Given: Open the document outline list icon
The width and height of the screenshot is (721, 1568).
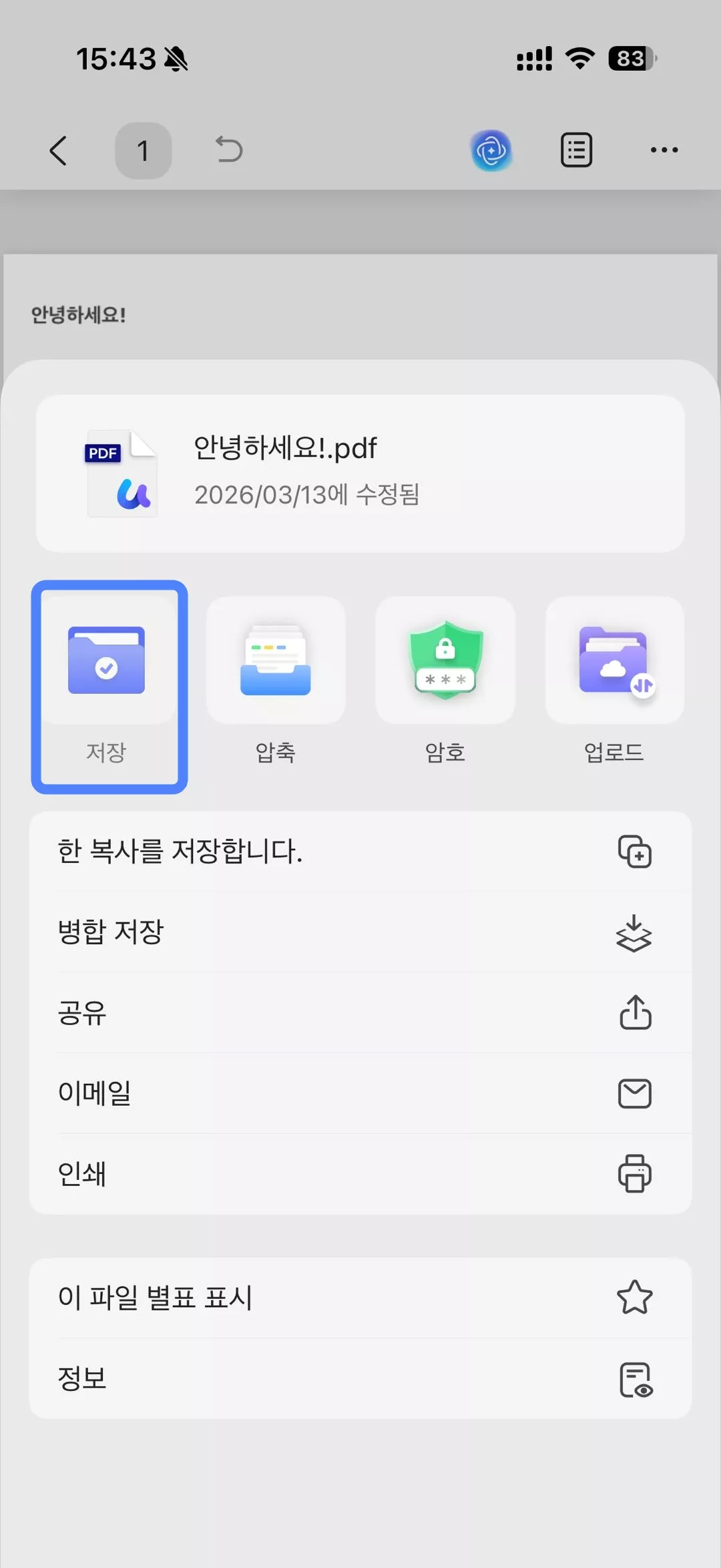Looking at the screenshot, I should [x=576, y=150].
